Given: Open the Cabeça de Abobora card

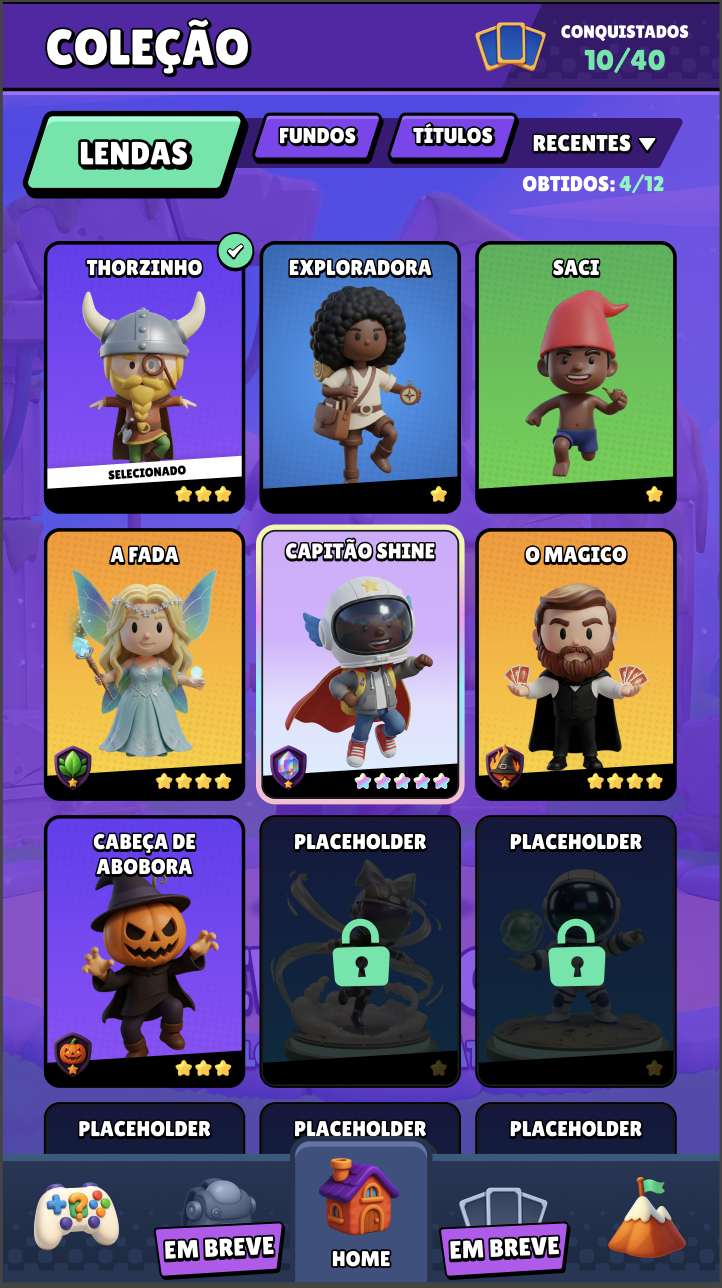Looking at the screenshot, I should point(145,952).
